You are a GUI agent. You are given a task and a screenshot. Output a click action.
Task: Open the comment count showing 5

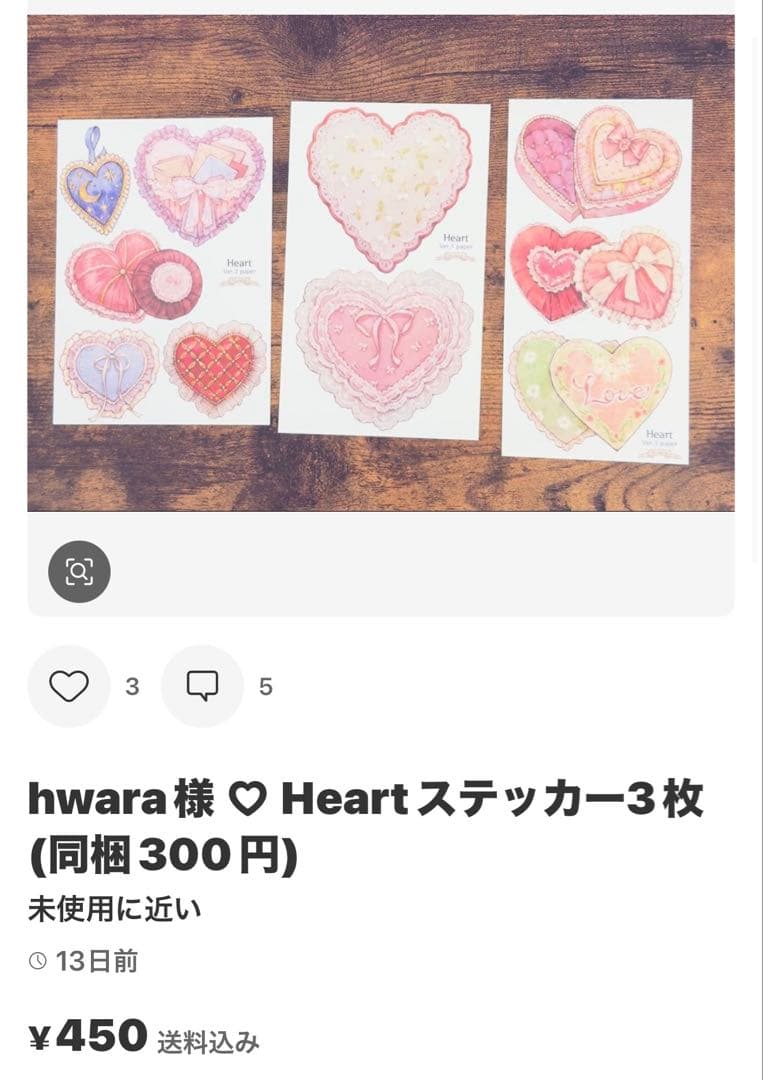tap(265, 686)
